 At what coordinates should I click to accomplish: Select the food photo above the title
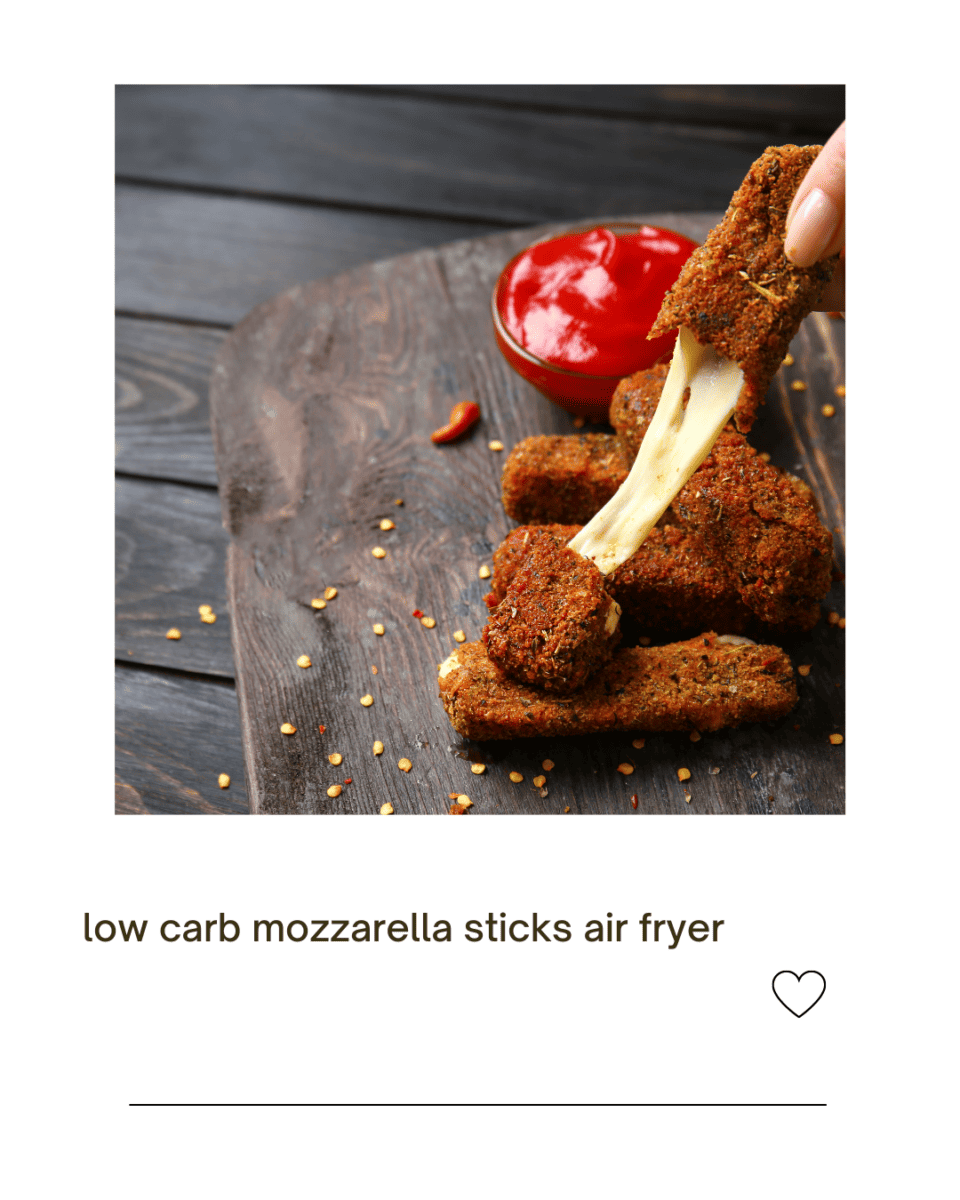pyautogui.click(x=480, y=448)
